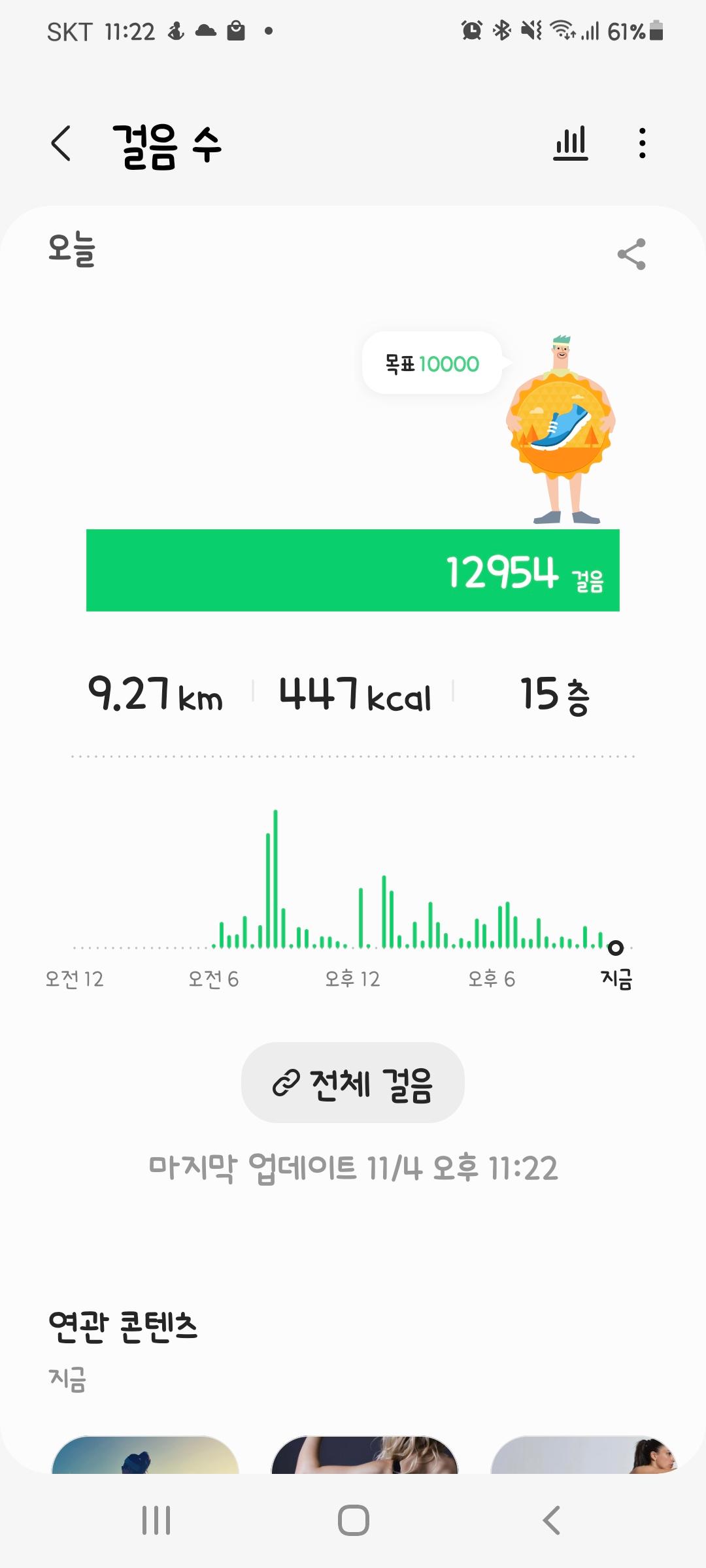Open recent apps from the navigation bar
The height and width of the screenshot is (1568, 706).
point(156,1520)
